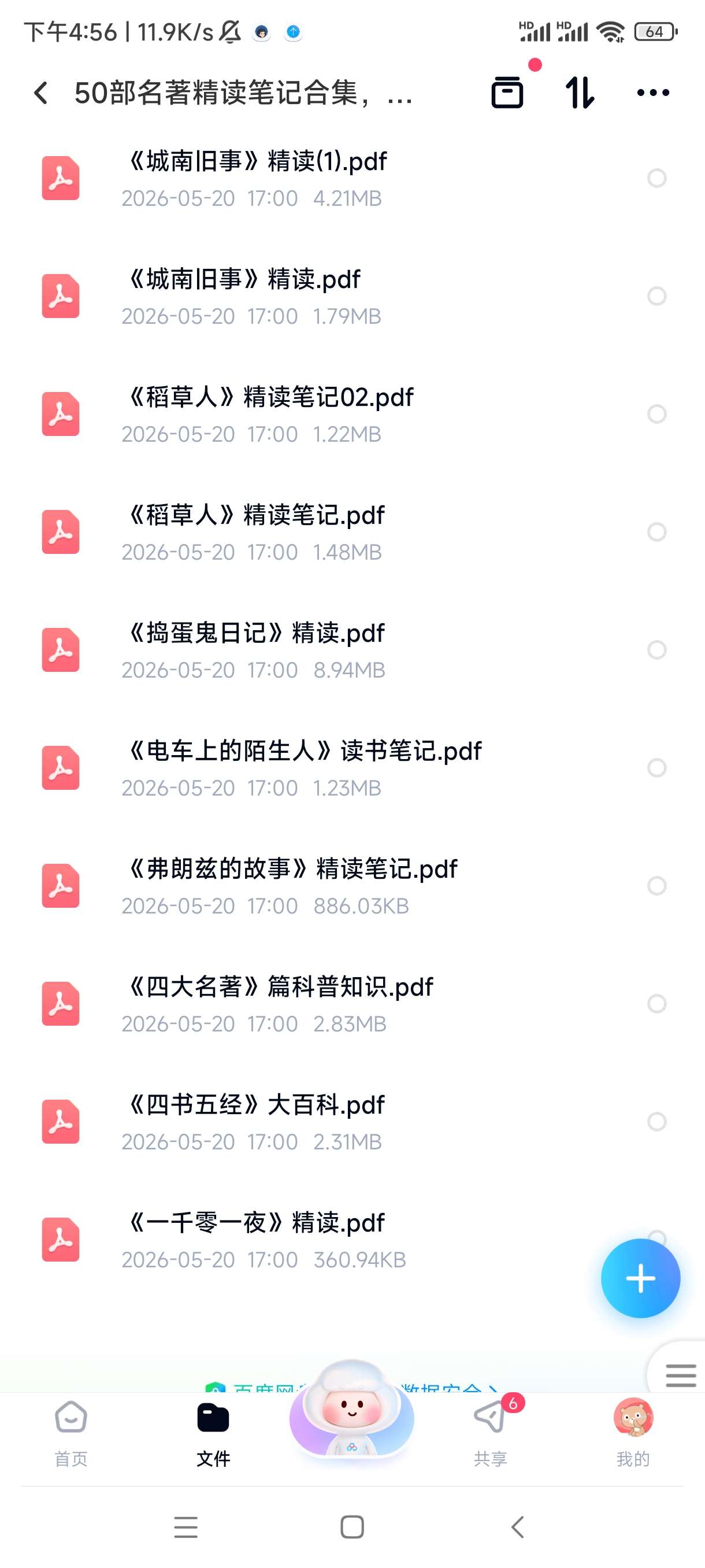Open the three-dot overflow menu
Viewport: 705px width, 1568px height.
(x=652, y=93)
